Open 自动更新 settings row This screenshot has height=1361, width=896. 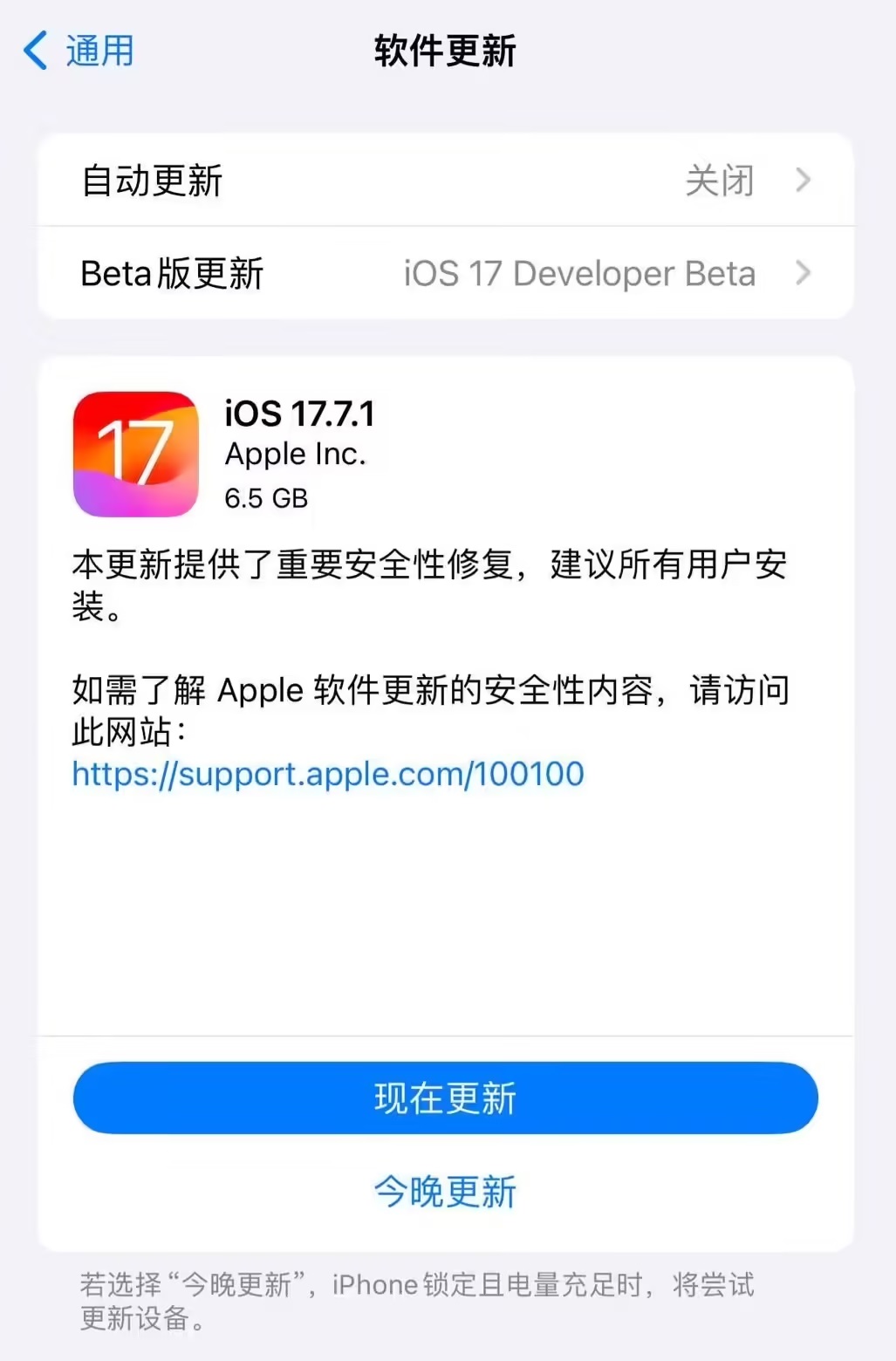pyautogui.click(x=445, y=181)
